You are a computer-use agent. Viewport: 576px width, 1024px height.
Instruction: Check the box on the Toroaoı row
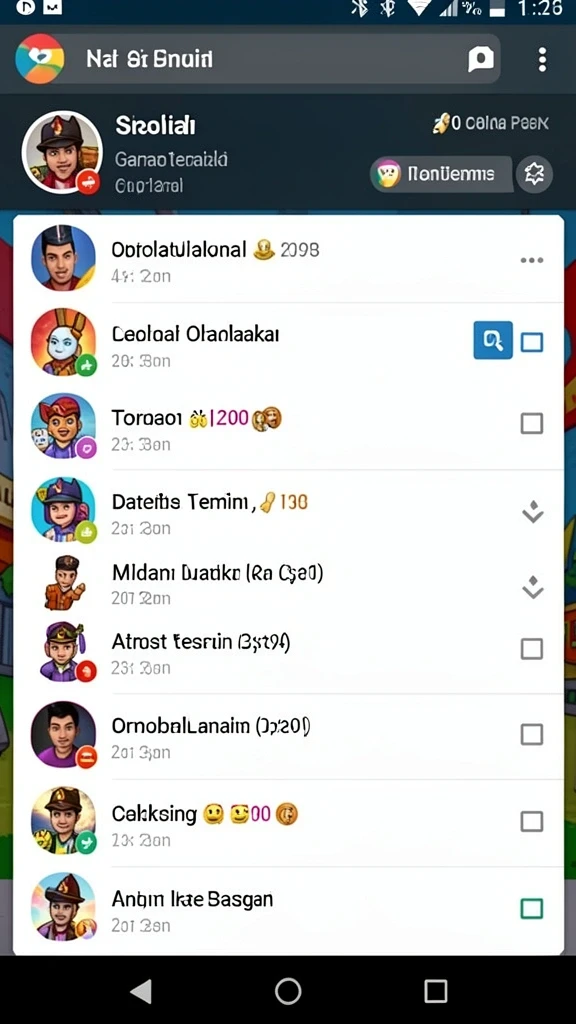(532, 424)
